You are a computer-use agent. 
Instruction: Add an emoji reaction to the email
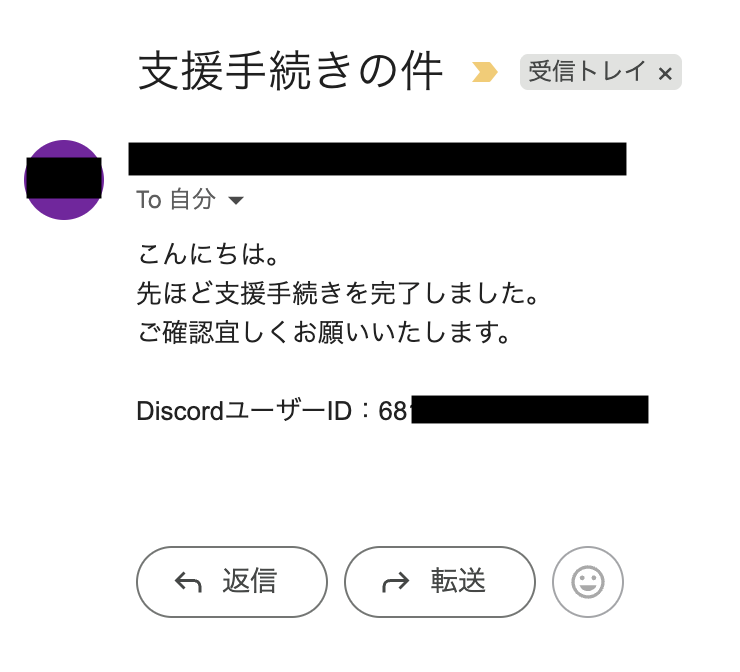(587, 581)
